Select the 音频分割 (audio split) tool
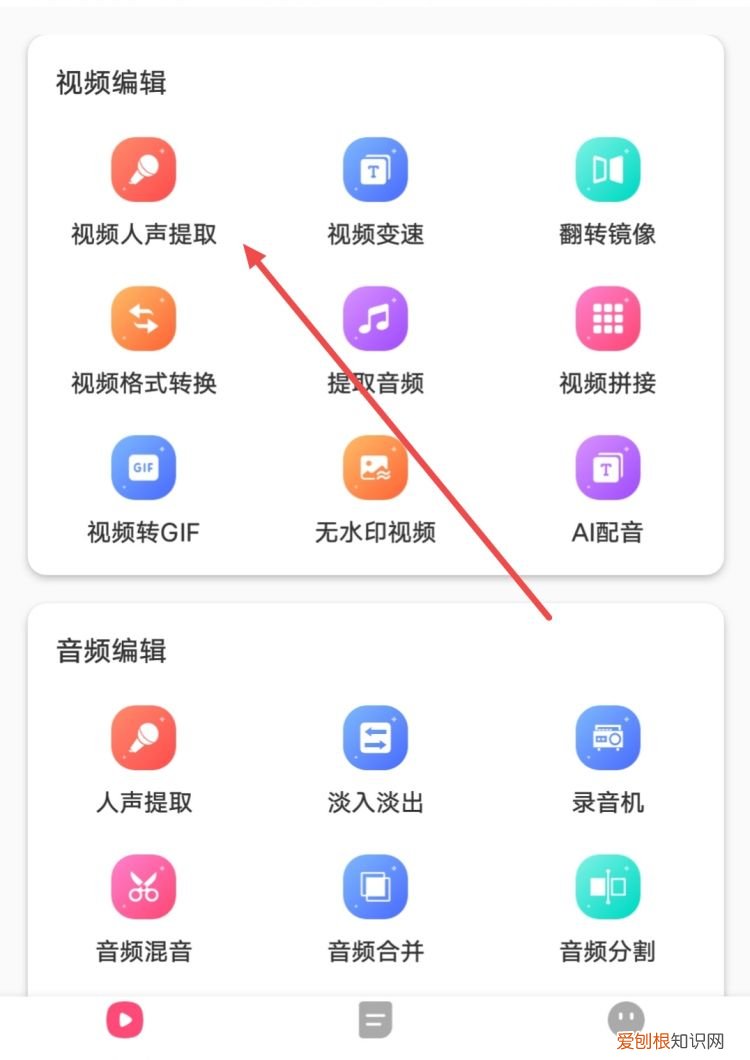 point(608,907)
